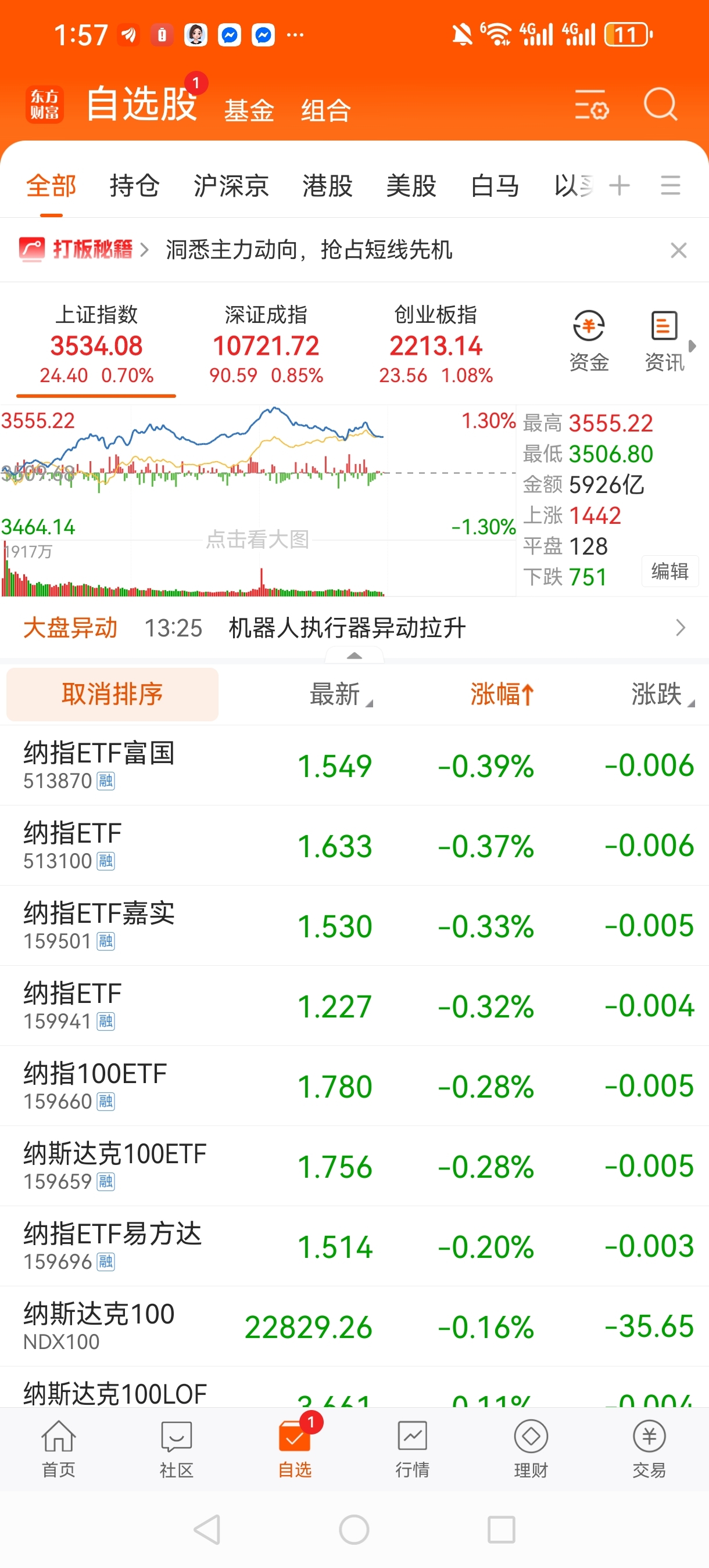Toggle sorting on the 涨幅 column
Image resolution: width=709 pixels, height=1568 pixels.
coord(501,694)
